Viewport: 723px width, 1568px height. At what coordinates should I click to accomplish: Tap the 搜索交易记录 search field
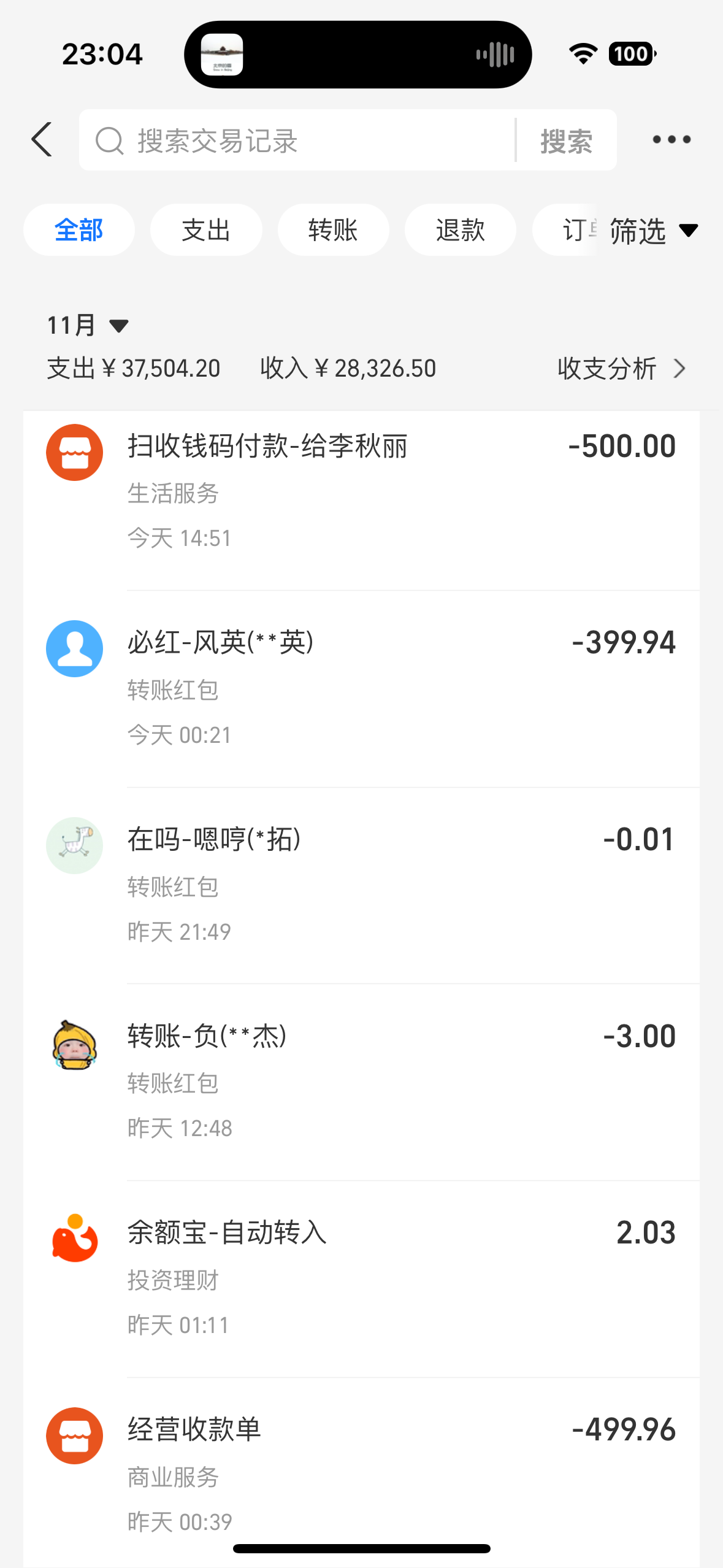(x=297, y=140)
